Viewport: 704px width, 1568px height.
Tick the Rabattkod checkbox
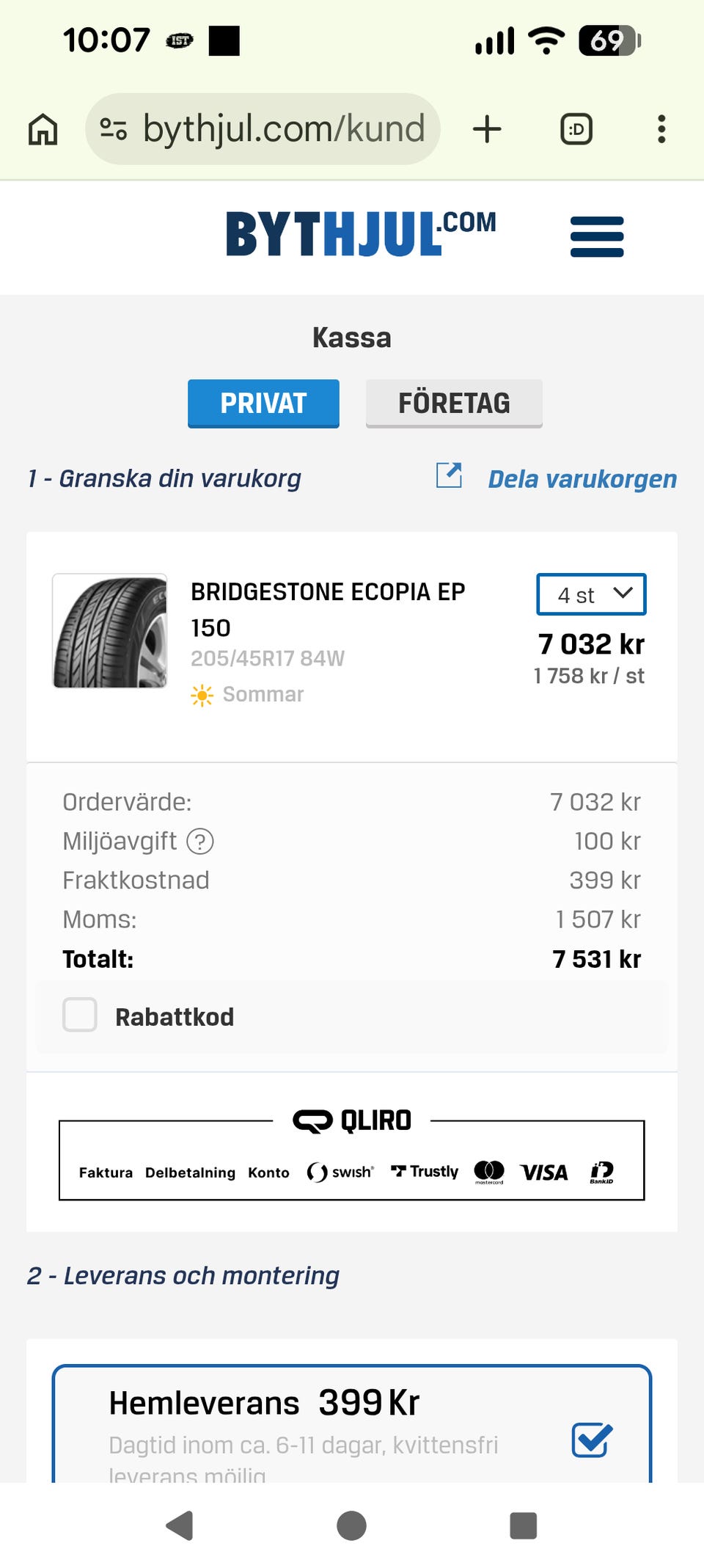click(80, 1015)
